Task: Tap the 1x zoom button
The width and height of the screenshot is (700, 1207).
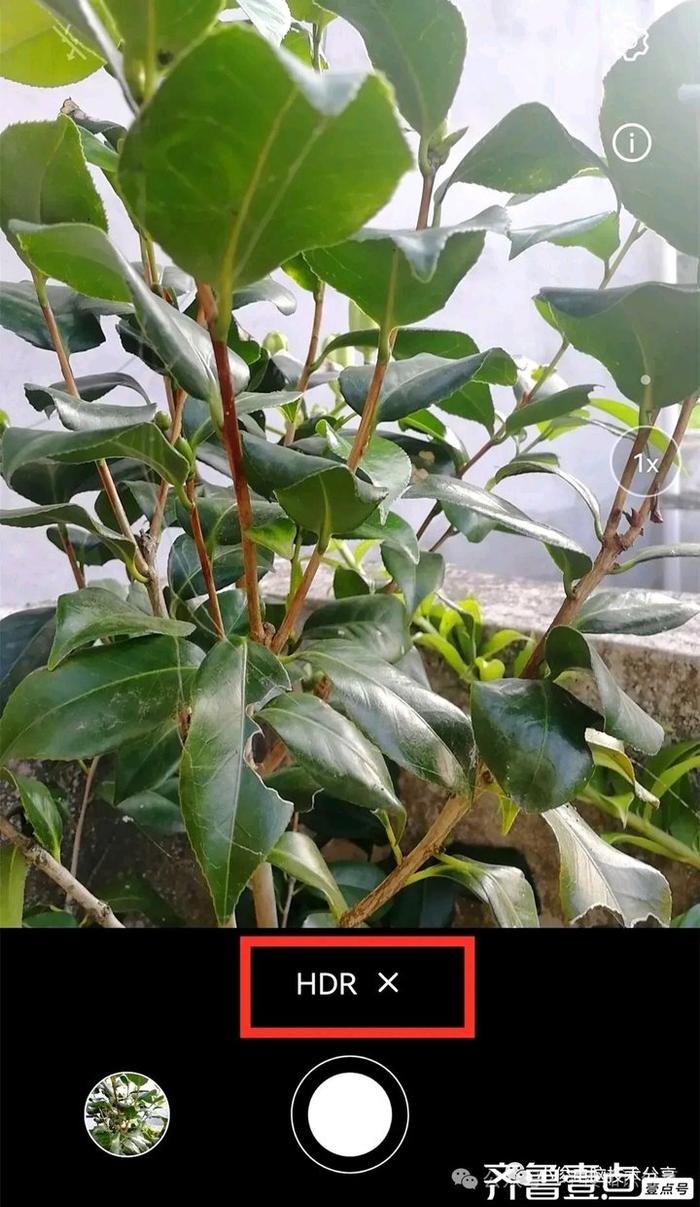Action: pyautogui.click(x=644, y=463)
